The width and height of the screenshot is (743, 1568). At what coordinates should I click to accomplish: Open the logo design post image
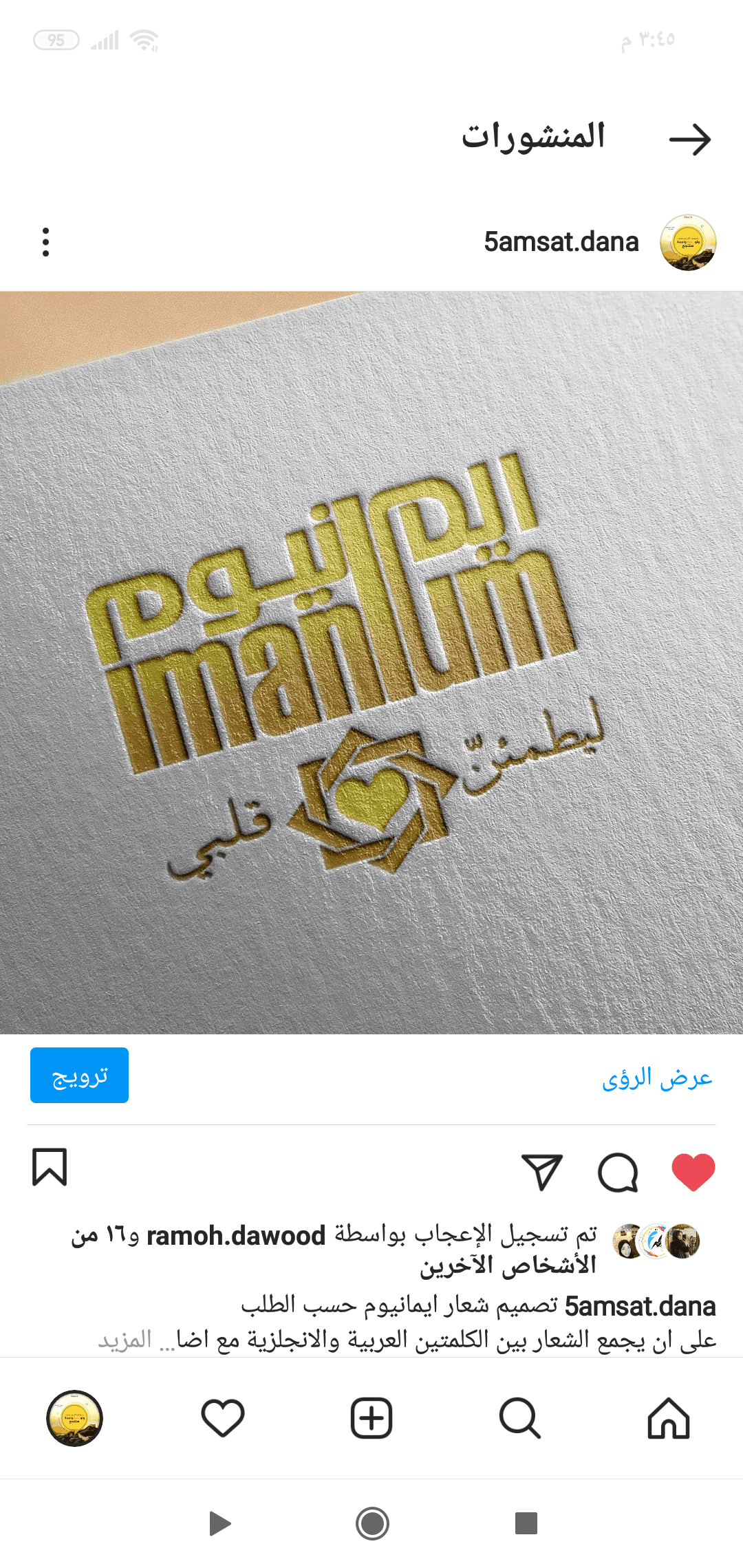[x=371, y=662]
